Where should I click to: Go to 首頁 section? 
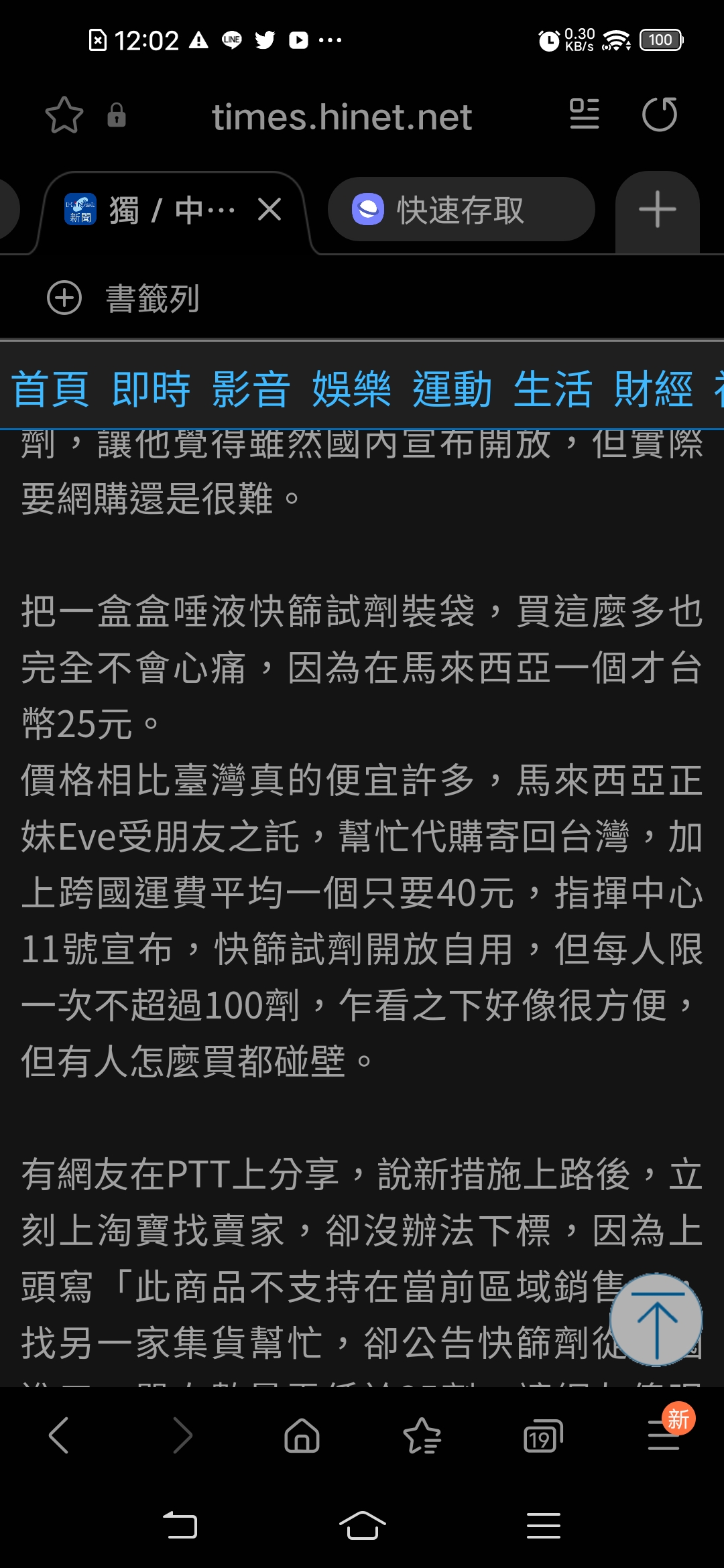tap(50, 389)
